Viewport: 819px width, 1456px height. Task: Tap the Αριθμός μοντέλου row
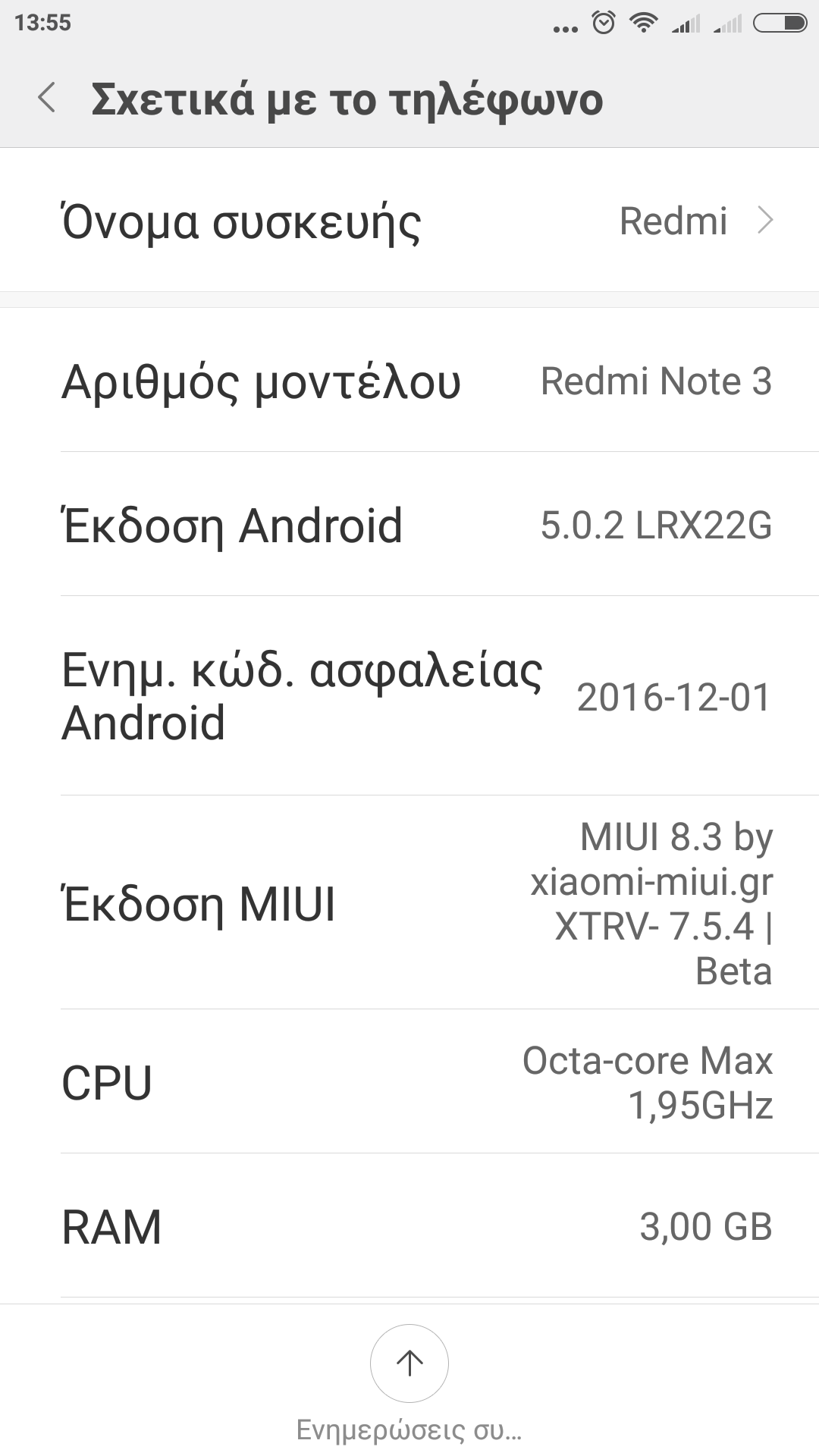(x=409, y=381)
